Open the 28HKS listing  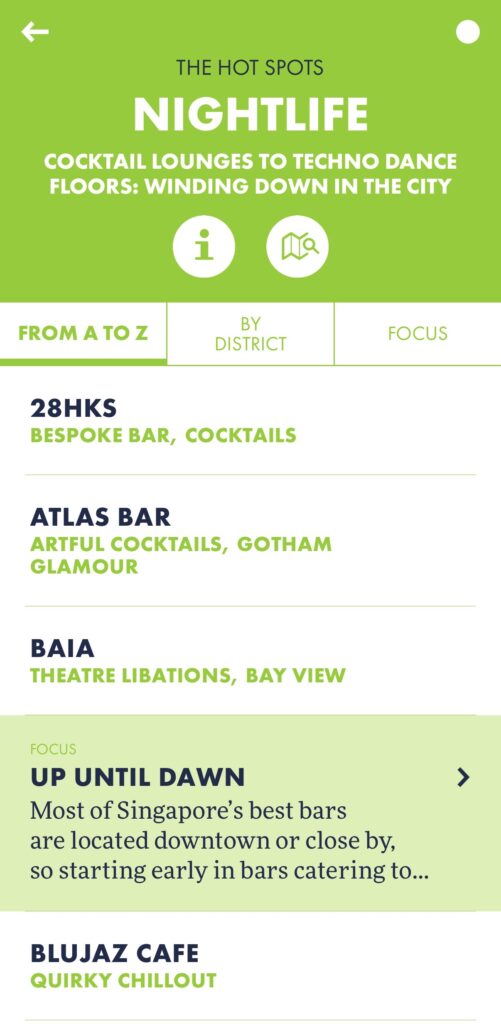pyautogui.click(x=250, y=421)
